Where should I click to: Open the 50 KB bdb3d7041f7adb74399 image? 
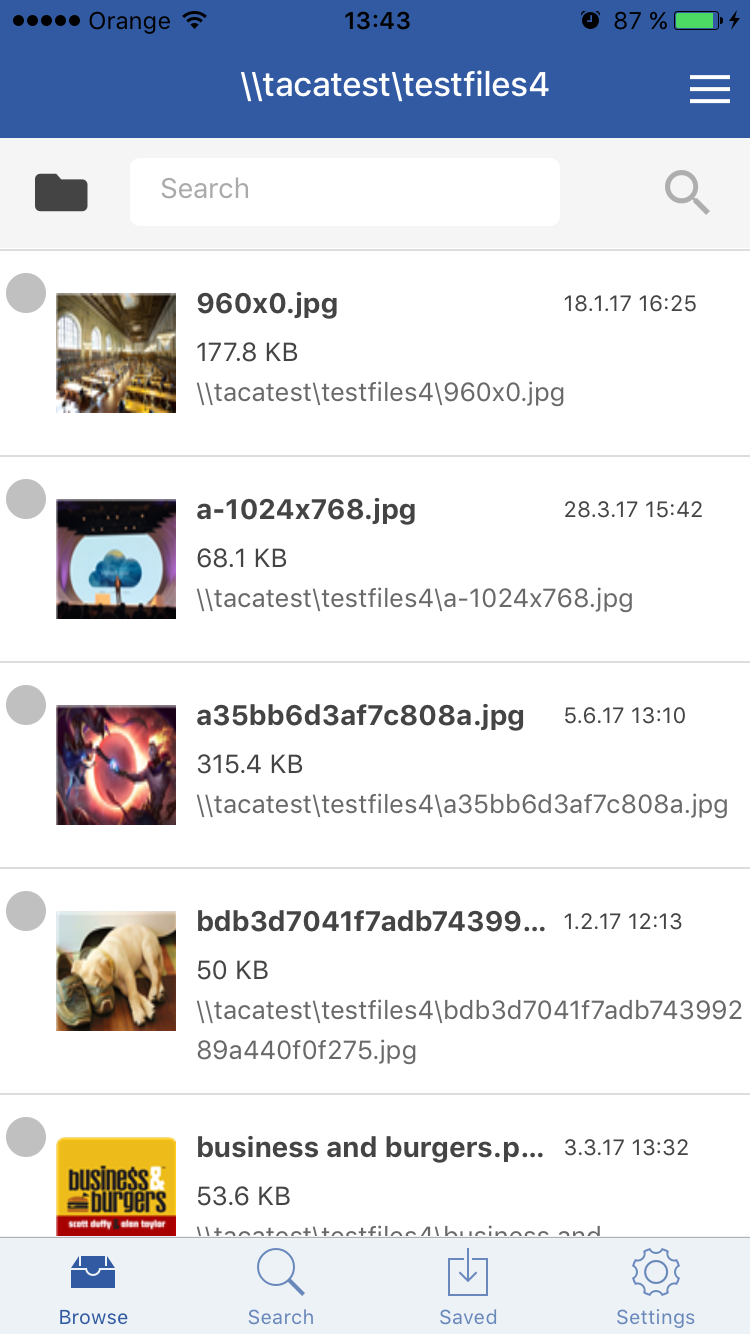pos(375,981)
